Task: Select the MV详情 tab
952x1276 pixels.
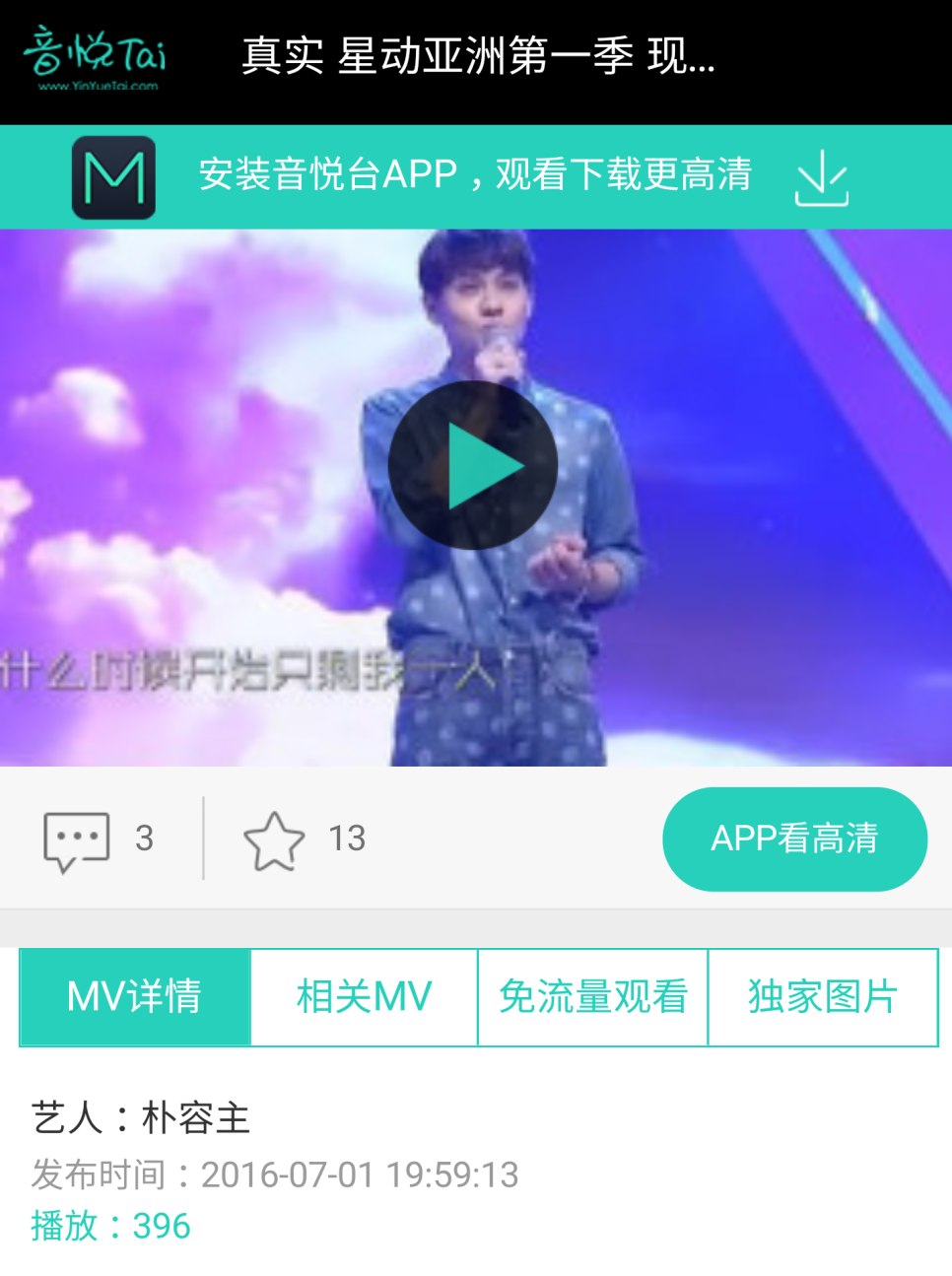Action: point(135,996)
